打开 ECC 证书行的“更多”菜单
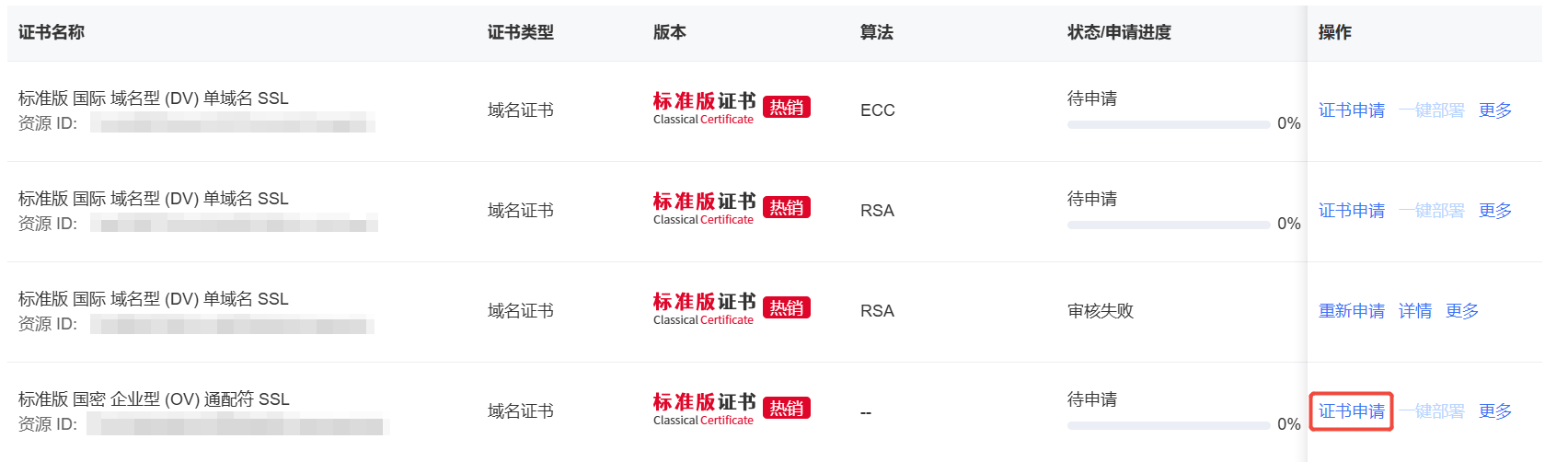Image resolution: width=1568 pixels, height=462 pixels. click(x=1494, y=110)
